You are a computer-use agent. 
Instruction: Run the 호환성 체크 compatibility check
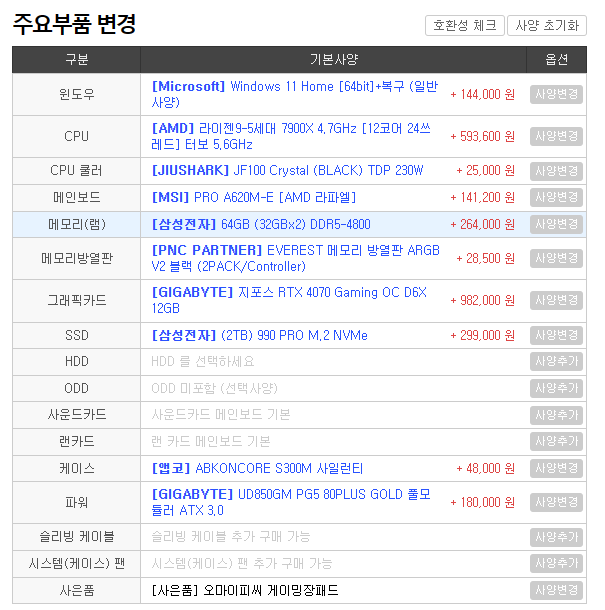464,25
